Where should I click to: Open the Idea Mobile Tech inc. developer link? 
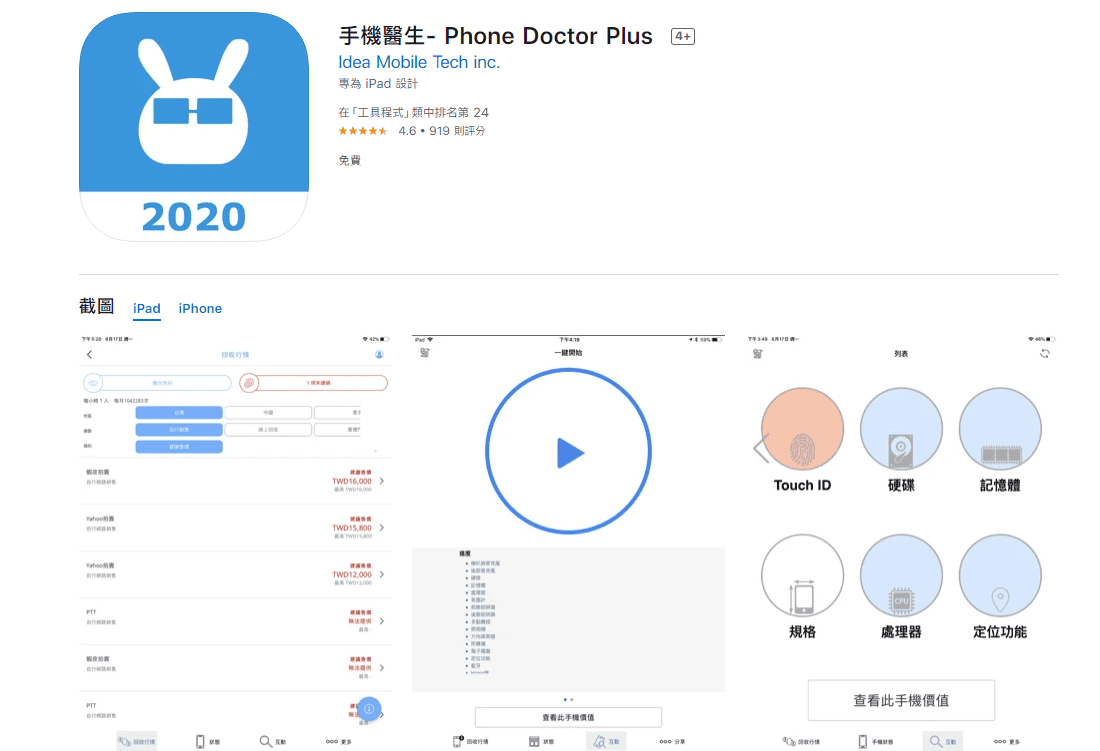coord(419,62)
